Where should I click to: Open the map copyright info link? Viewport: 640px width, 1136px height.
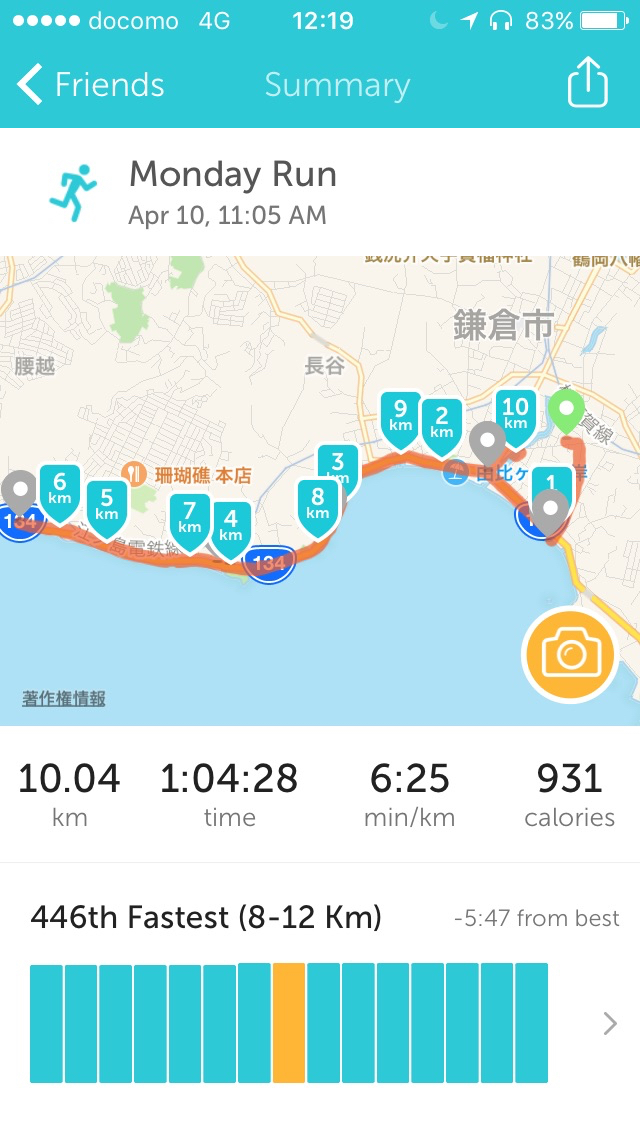pyautogui.click(x=64, y=699)
